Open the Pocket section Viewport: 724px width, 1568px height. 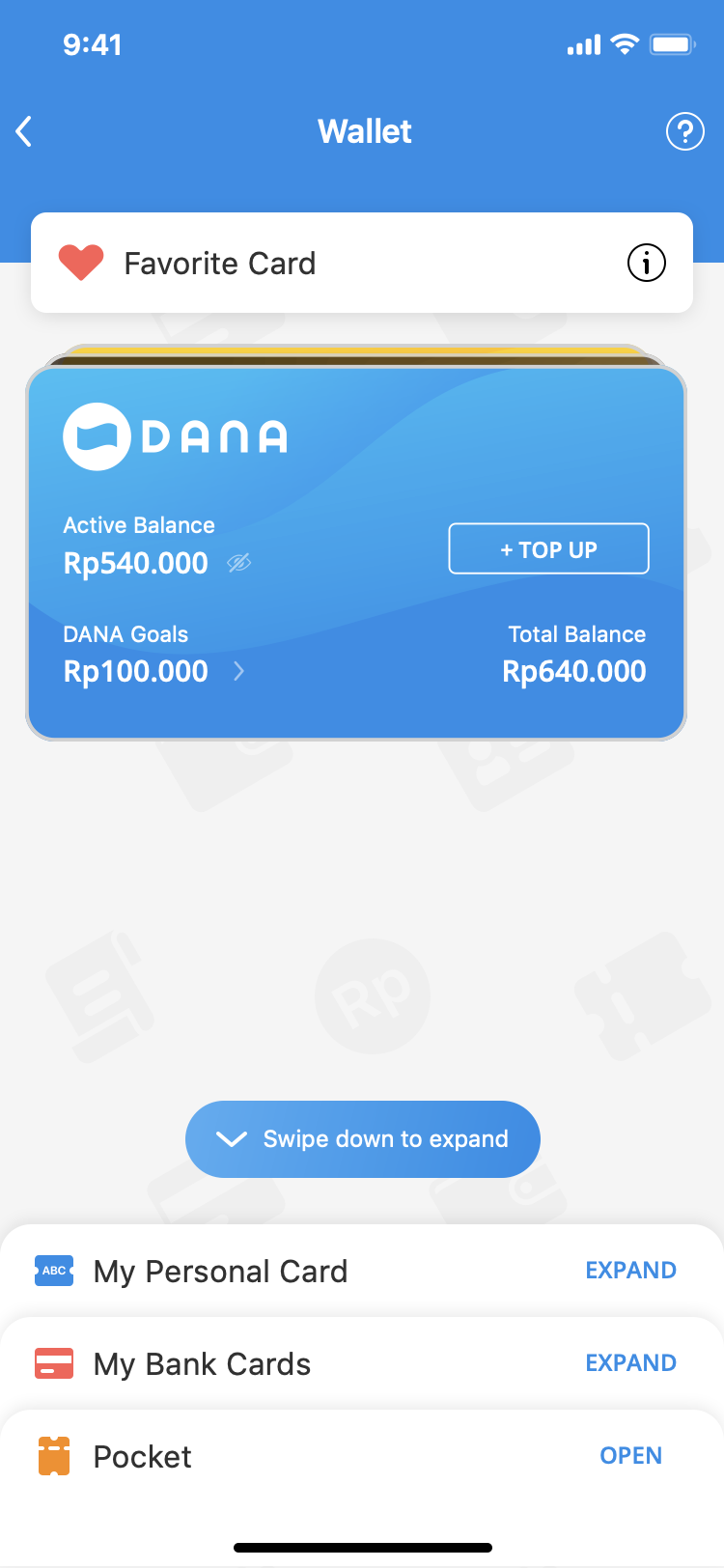coord(630,1455)
